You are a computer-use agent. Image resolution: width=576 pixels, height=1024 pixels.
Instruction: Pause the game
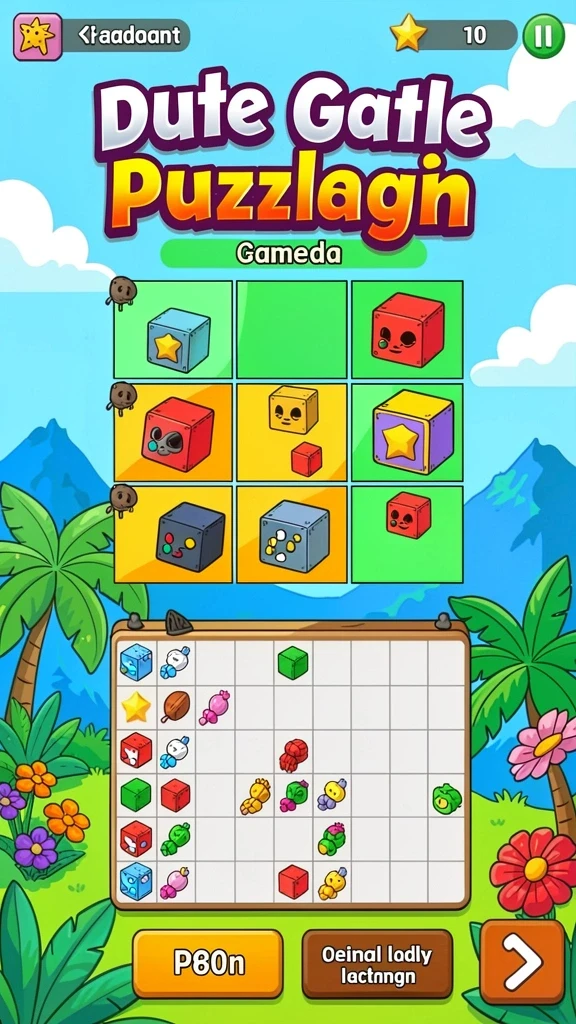[x=543, y=36]
